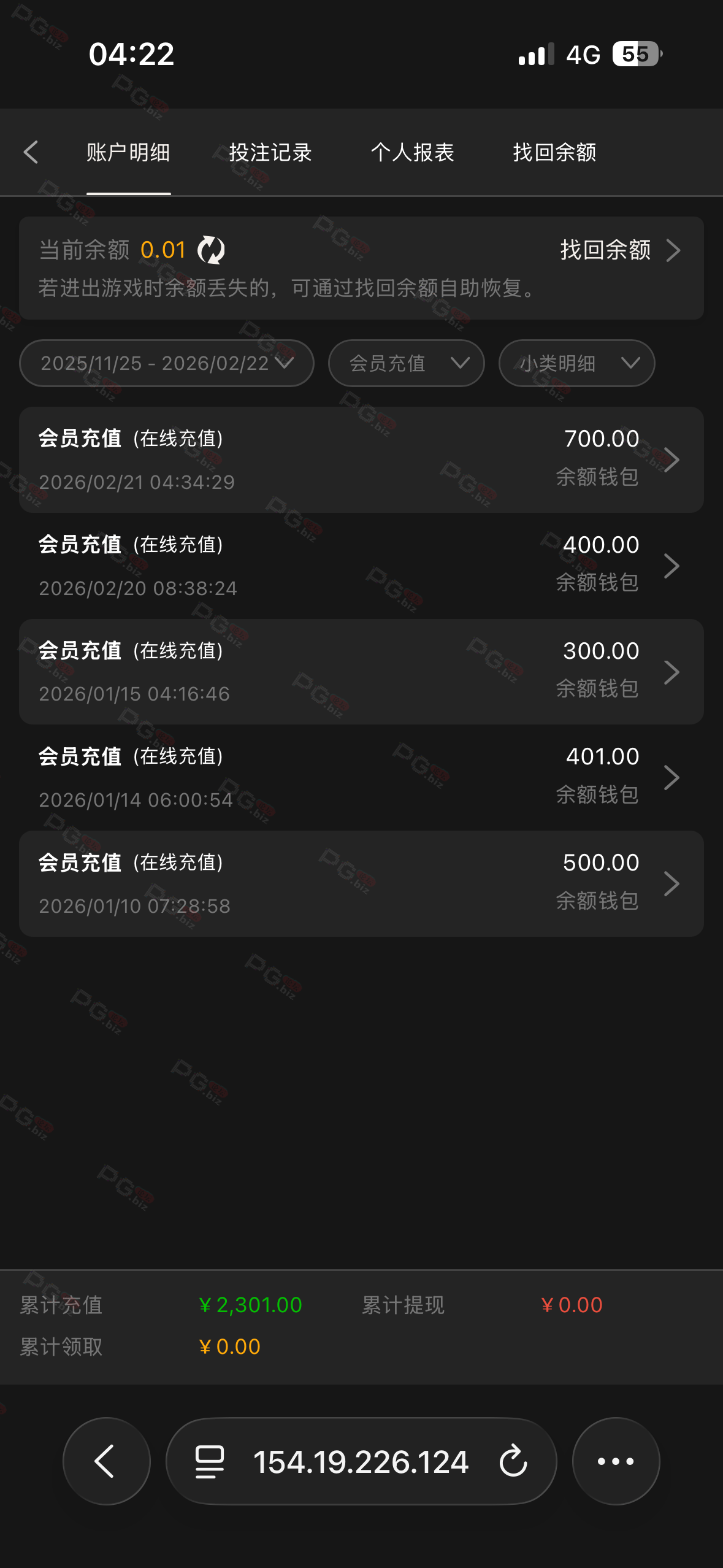
Task: Select the 154.19.226.124 address bar
Action: pos(361,1461)
